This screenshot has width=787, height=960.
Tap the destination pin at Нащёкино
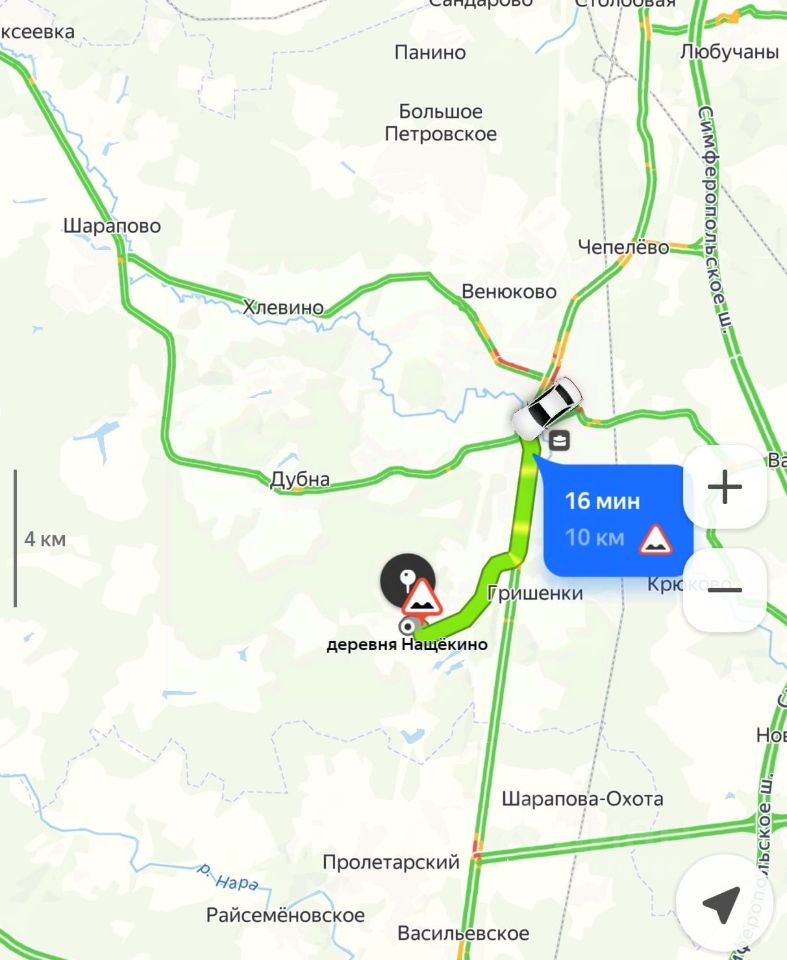[406, 578]
